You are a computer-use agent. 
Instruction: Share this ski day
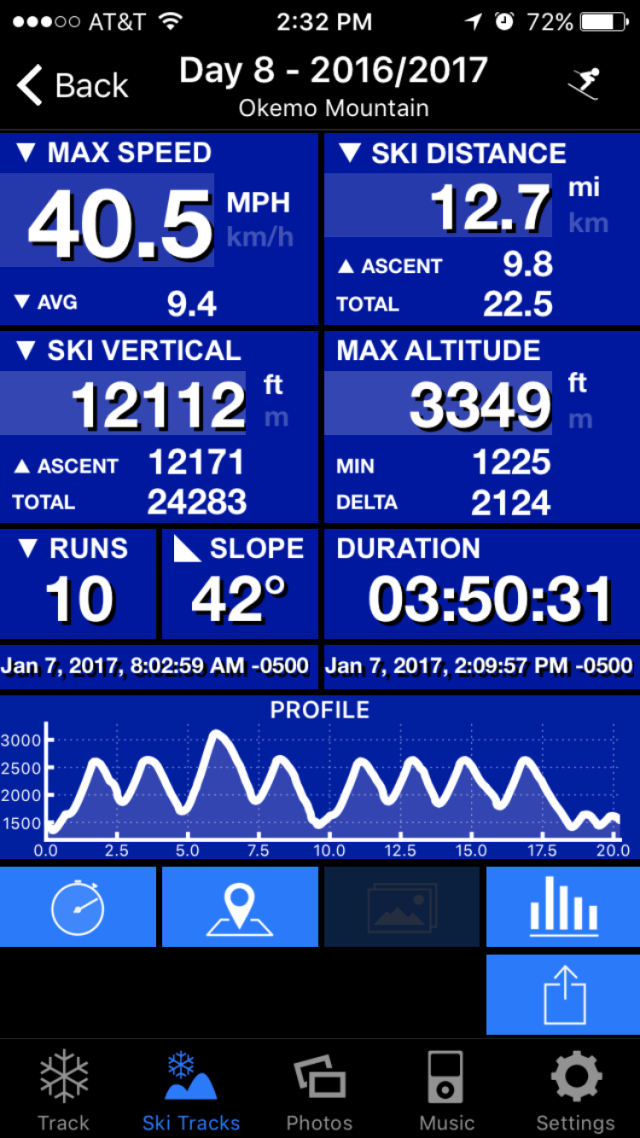[563, 995]
